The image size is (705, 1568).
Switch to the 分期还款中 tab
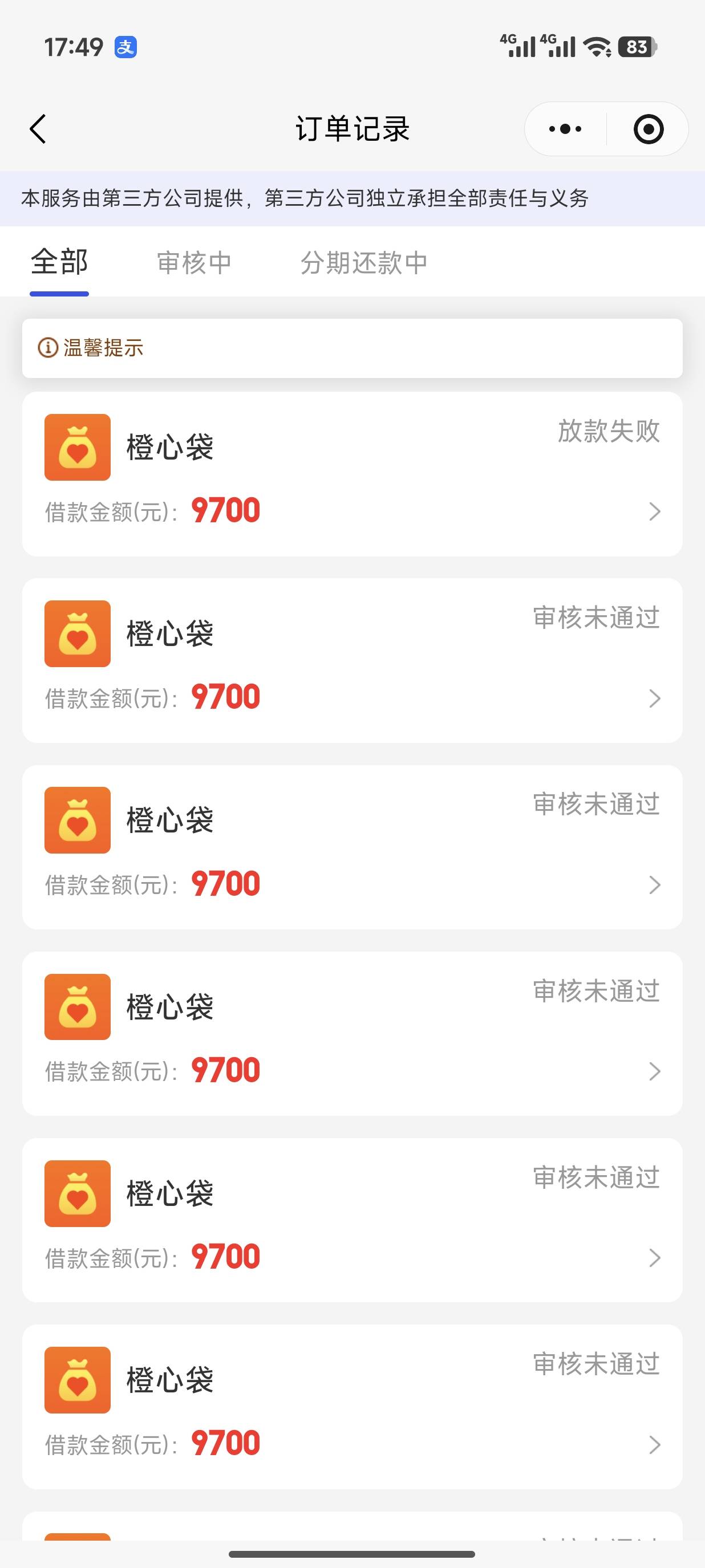coord(364,263)
